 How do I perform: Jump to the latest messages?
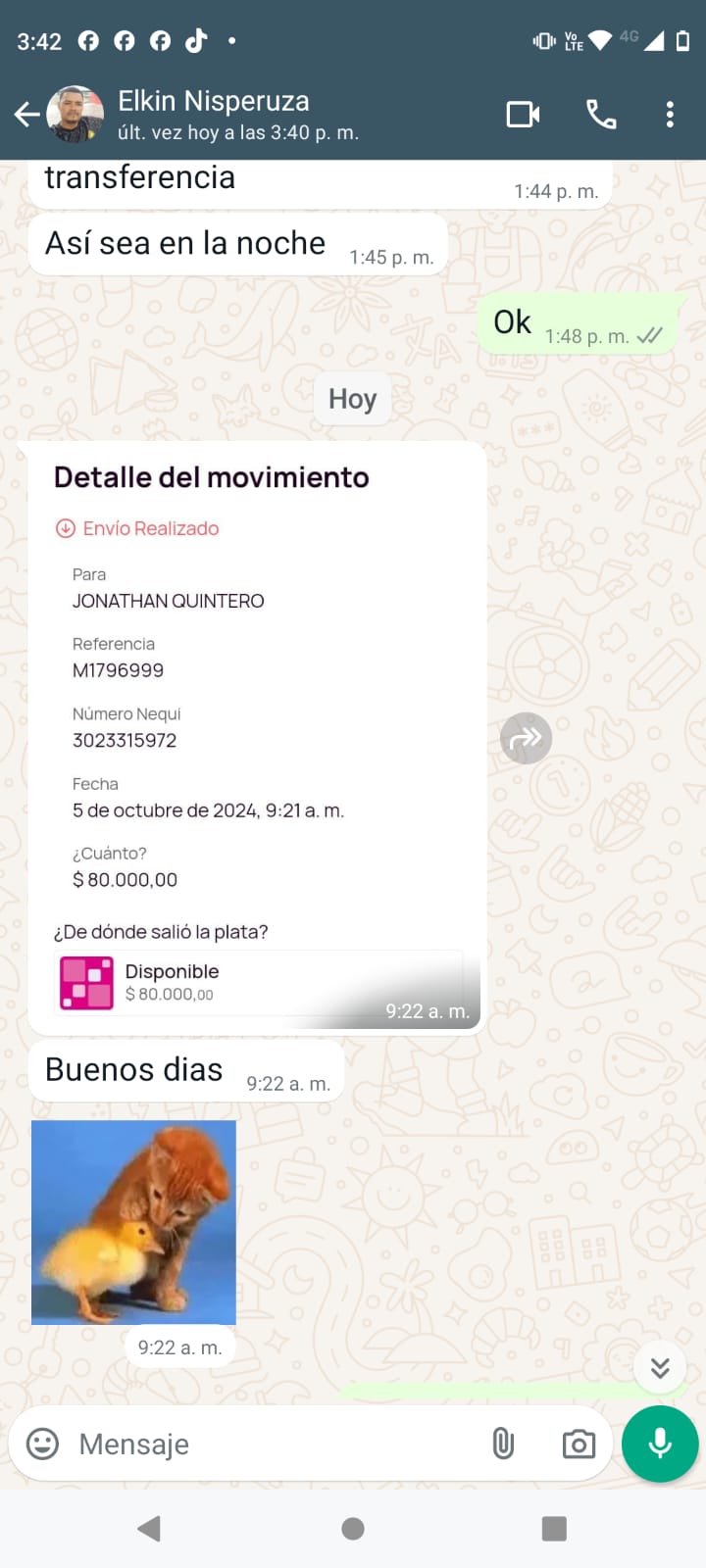[x=659, y=1367]
